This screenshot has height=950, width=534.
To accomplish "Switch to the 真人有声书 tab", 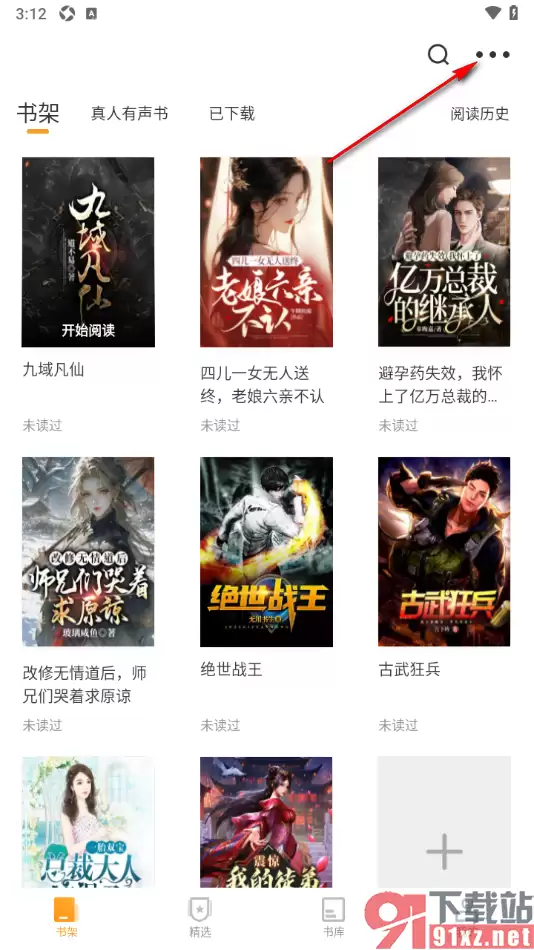I will pyautogui.click(x=129, y=113).
